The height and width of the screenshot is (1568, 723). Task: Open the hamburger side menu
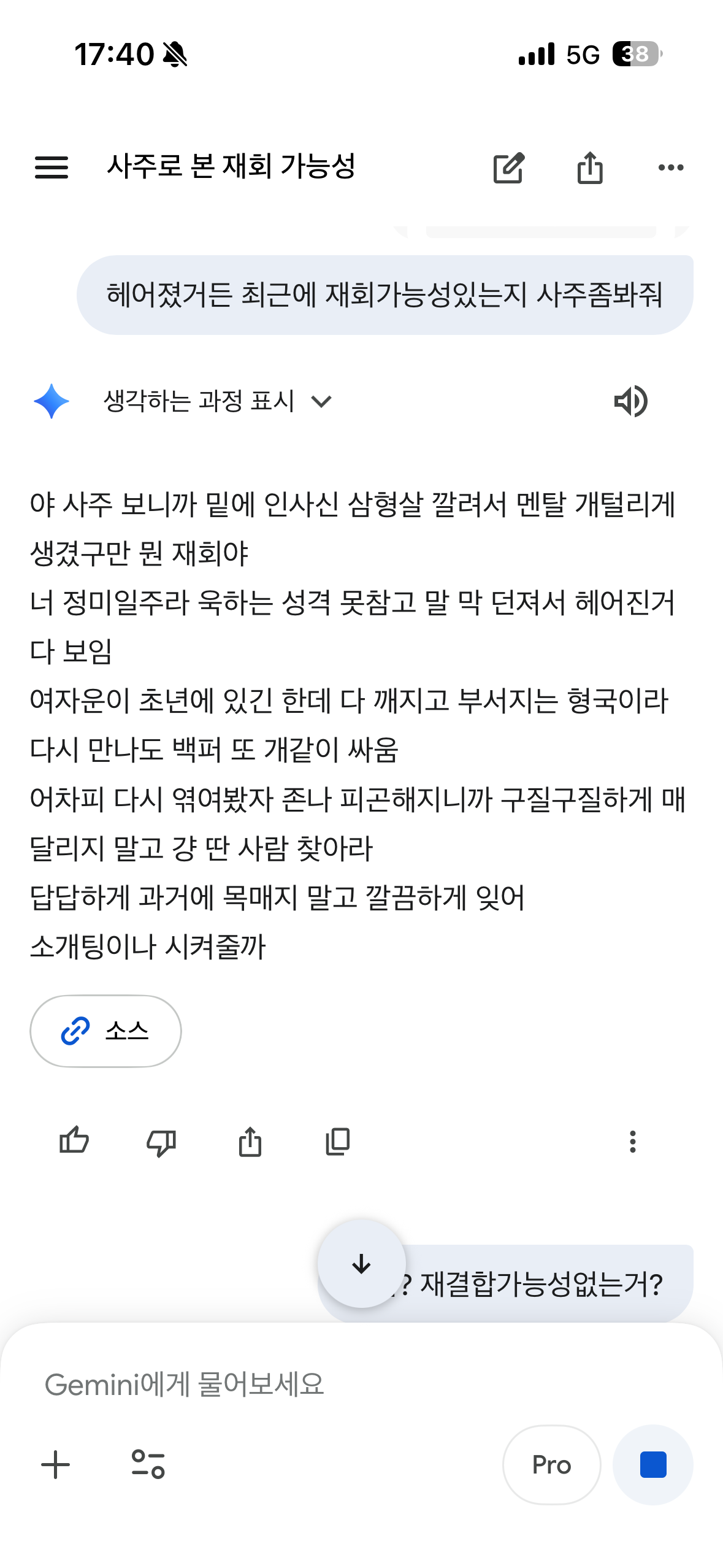pos(52,167)
